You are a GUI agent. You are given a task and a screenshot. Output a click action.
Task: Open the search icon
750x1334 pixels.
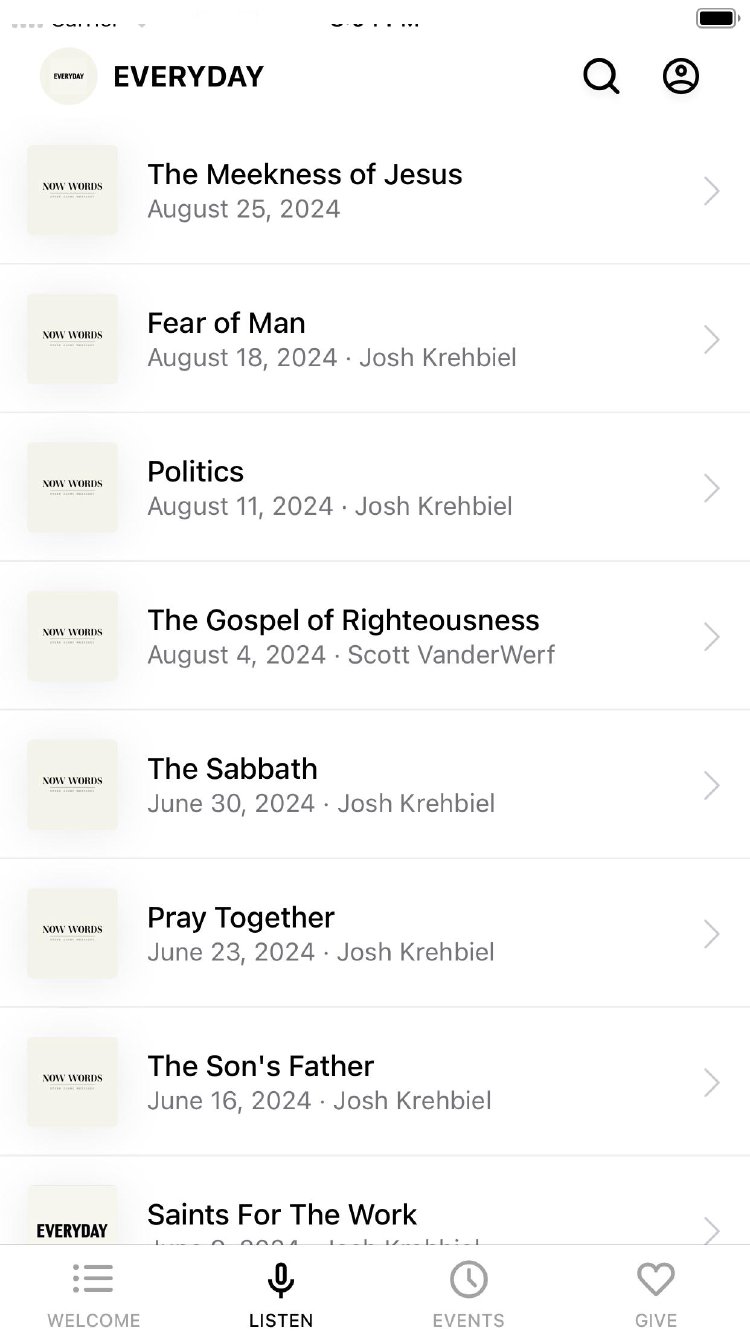[x=601, y=76]
